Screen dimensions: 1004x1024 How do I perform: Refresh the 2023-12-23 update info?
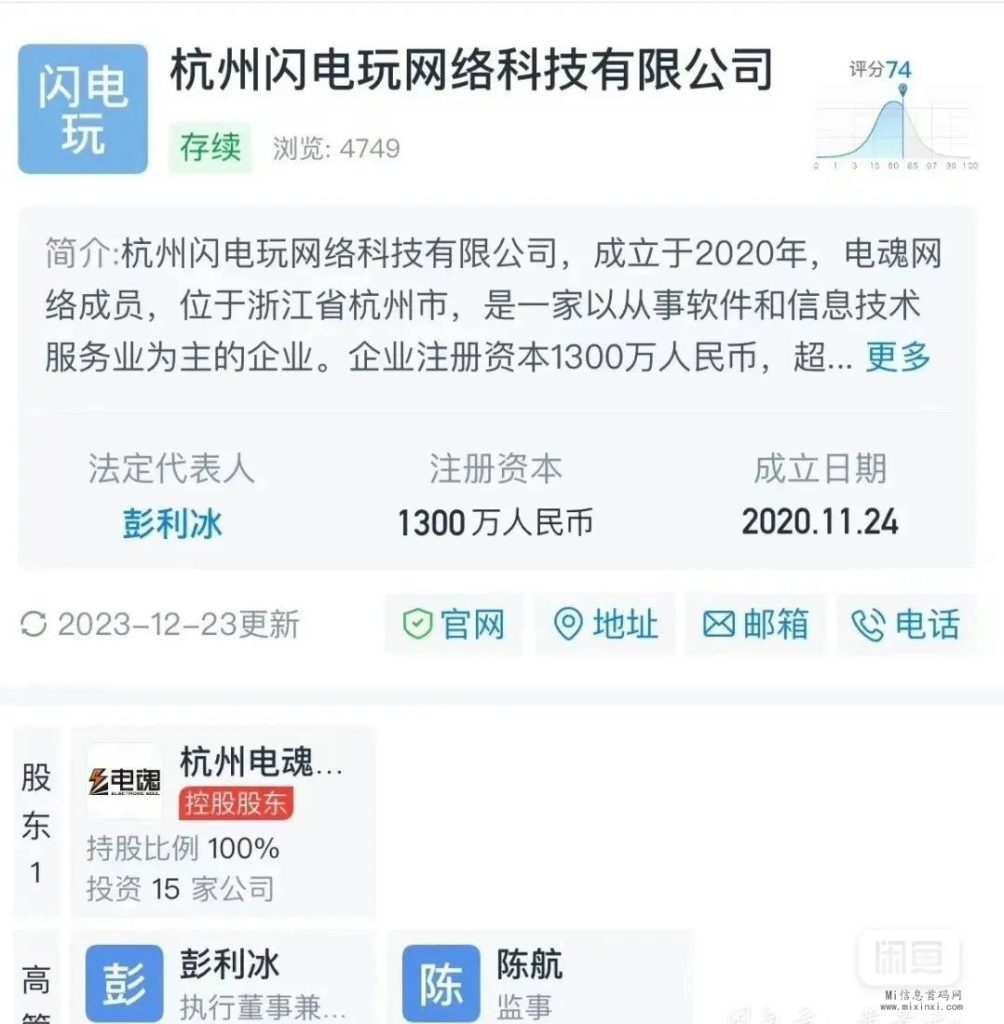[x=34, y=625]
